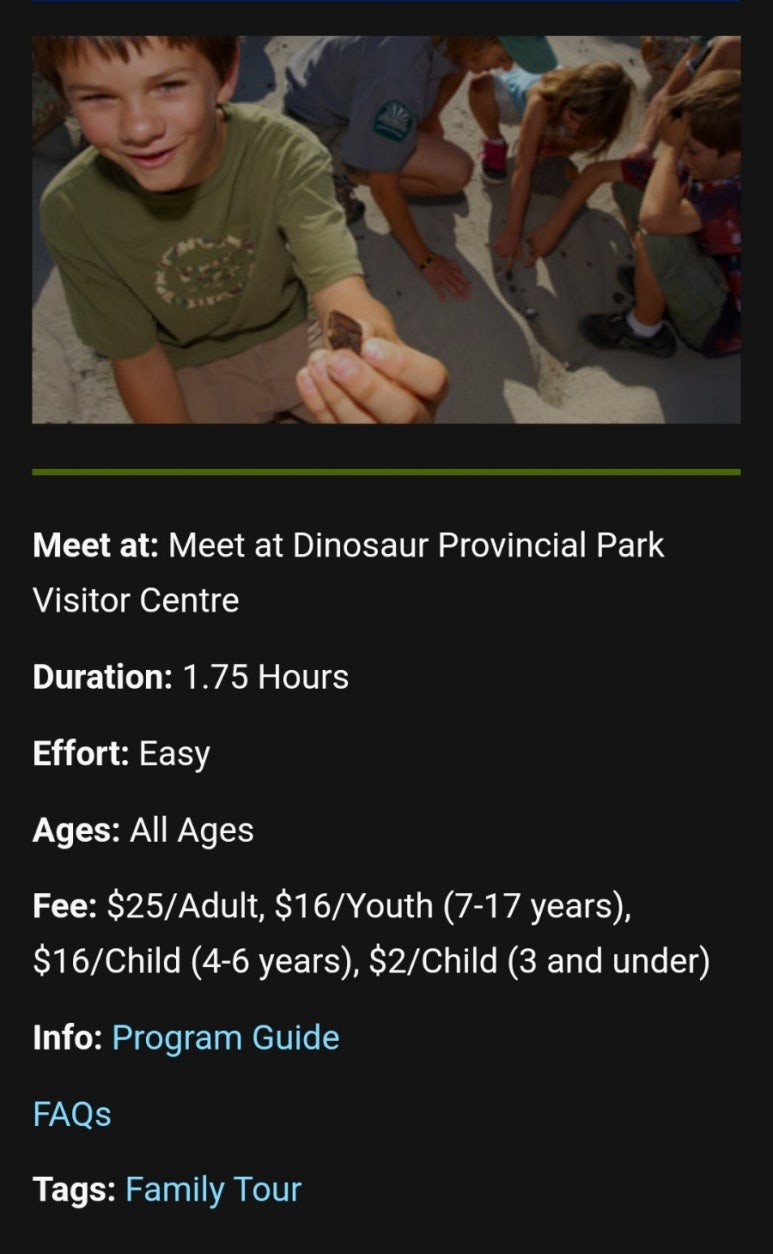The height and width of the screenshot is (1254, 773).
Task: Open the FAQs link
Action: (x=72, y=1114)
